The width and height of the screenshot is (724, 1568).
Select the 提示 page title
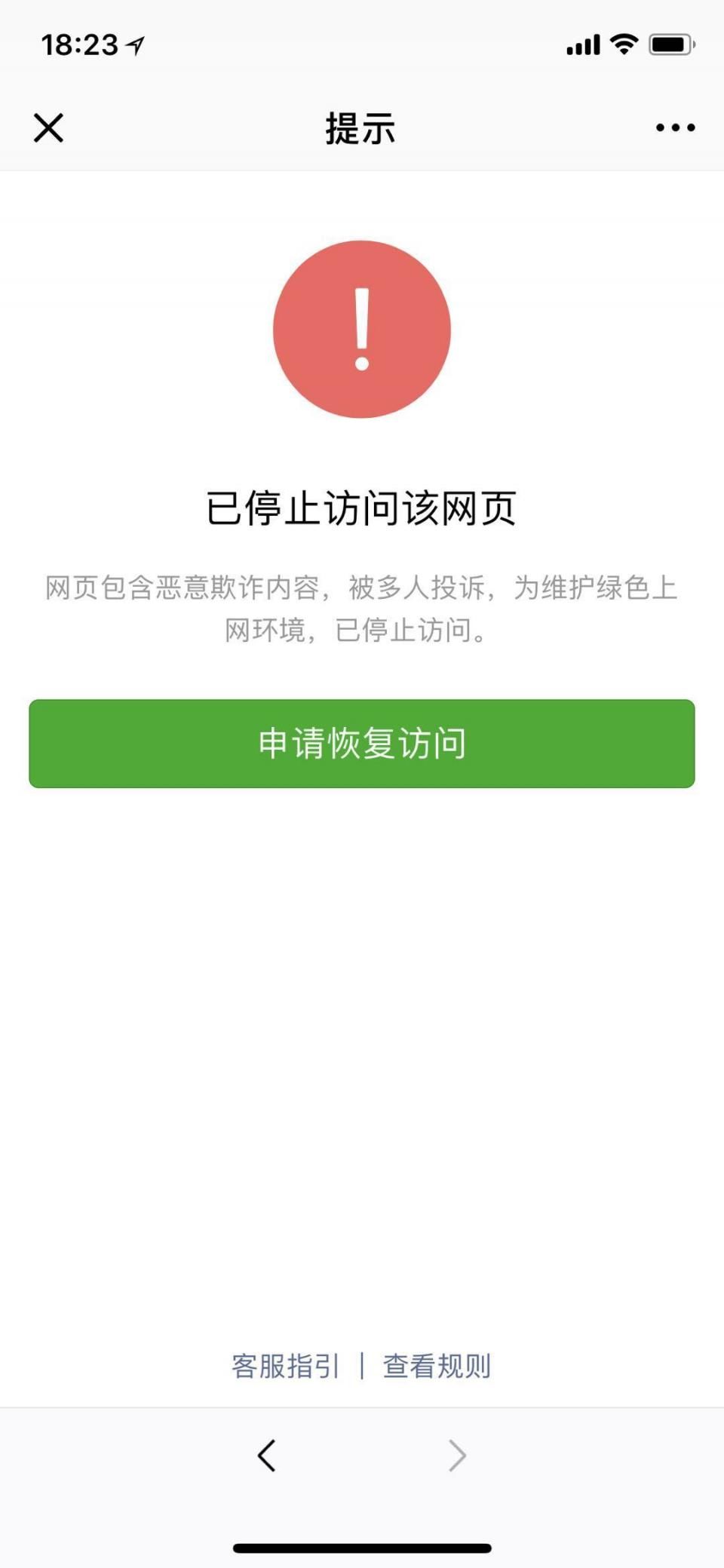360,130
